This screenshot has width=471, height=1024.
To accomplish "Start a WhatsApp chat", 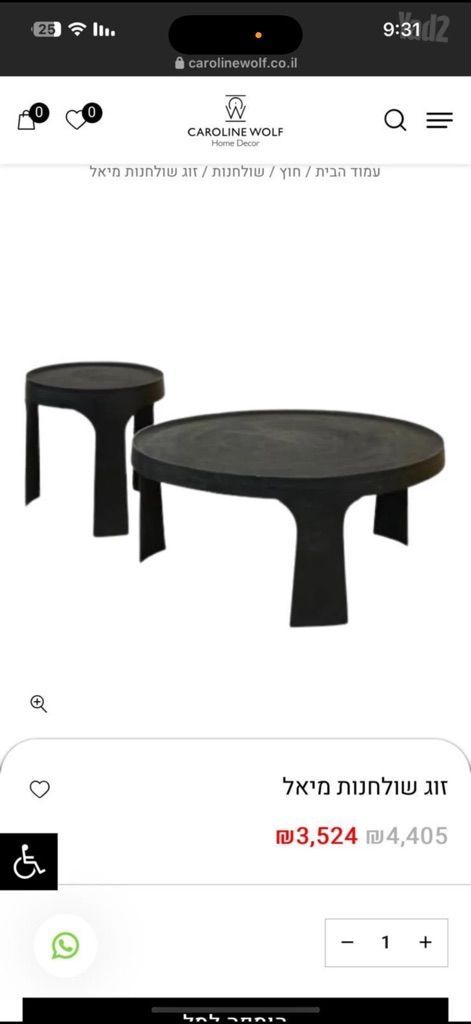I will coord(65,946).
